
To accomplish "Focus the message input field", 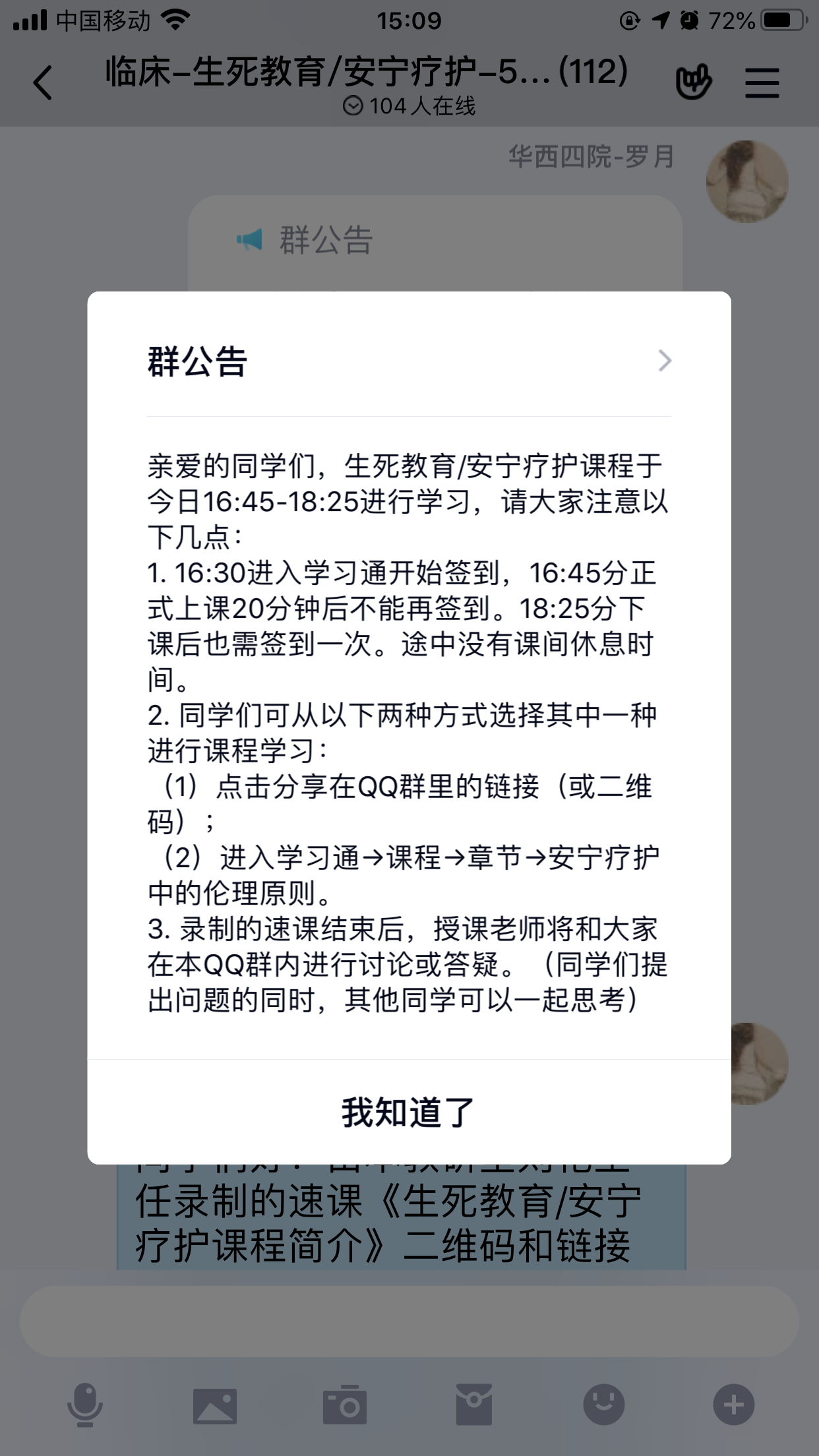I will [409, 1321].
